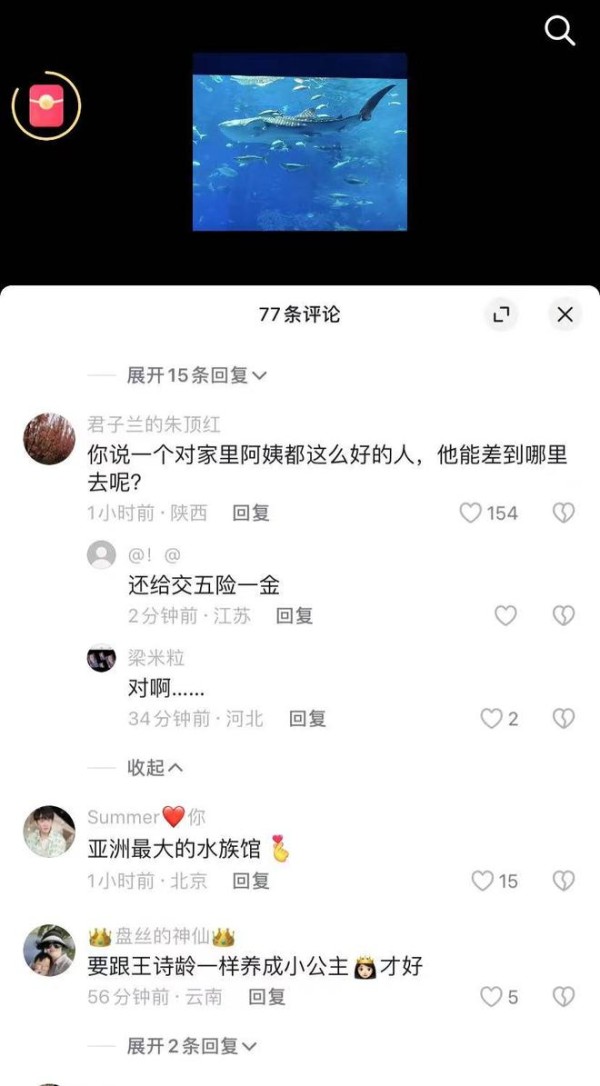600x1086 pixels.
Task: Tap the red envelope reward icon
Action: [46, 106]
